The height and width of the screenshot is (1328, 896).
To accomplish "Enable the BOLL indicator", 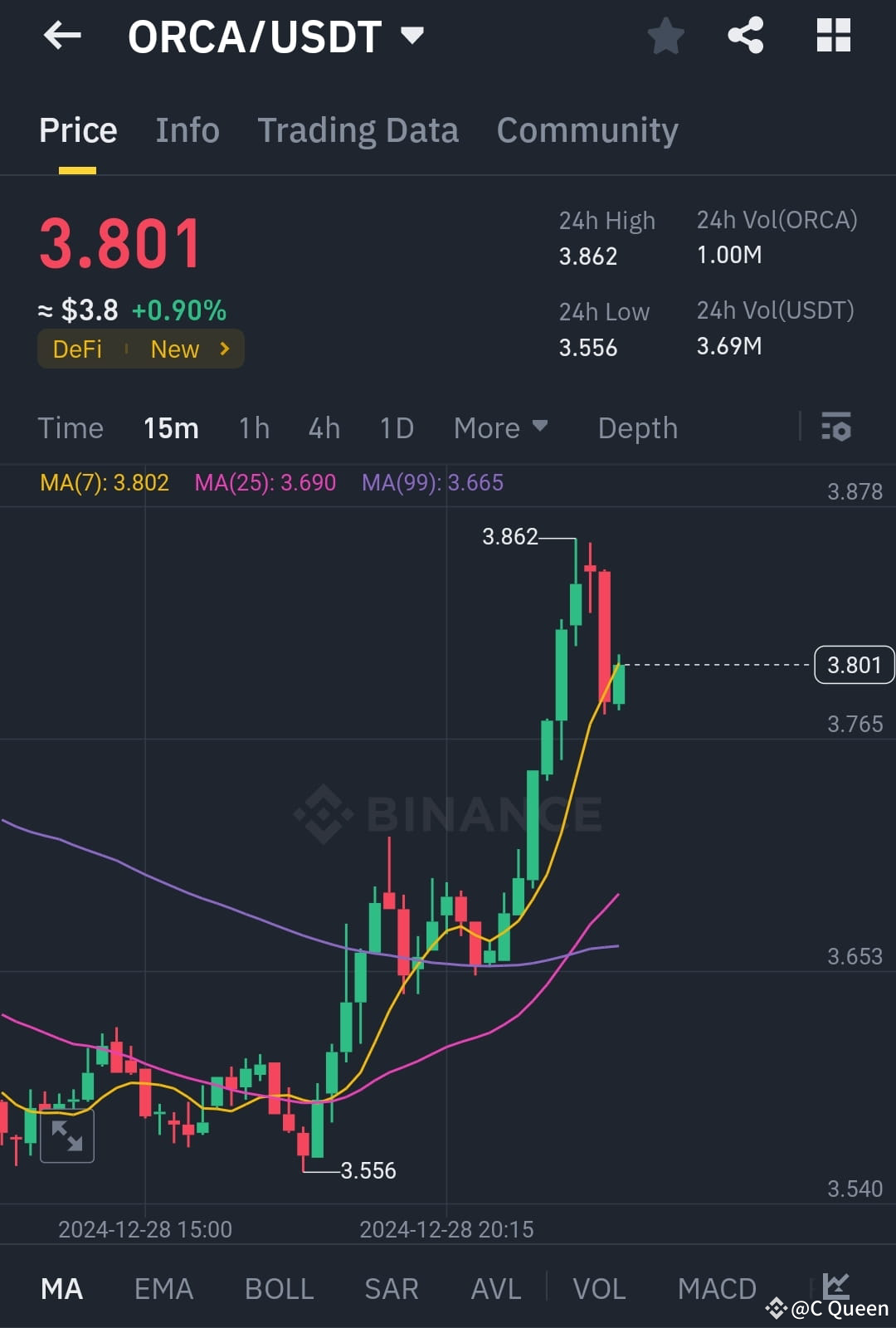I will [279, 1287].
